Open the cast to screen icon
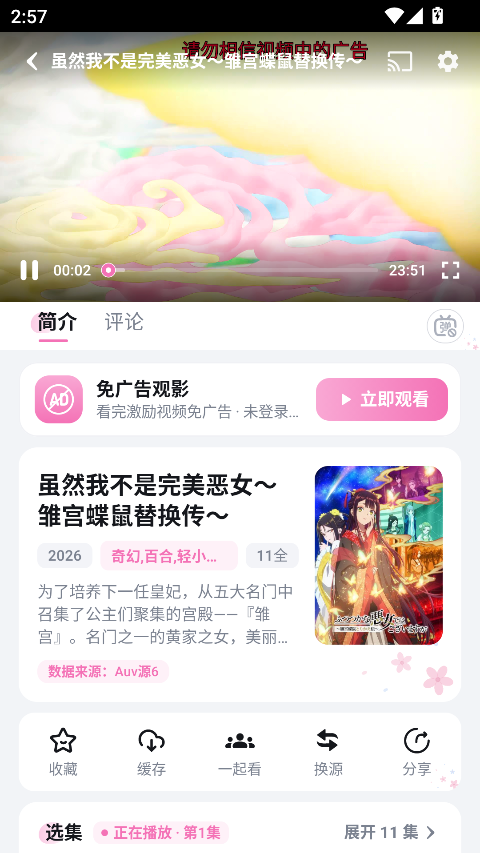Viewport: 480px width, 853px height. (400, 61)
